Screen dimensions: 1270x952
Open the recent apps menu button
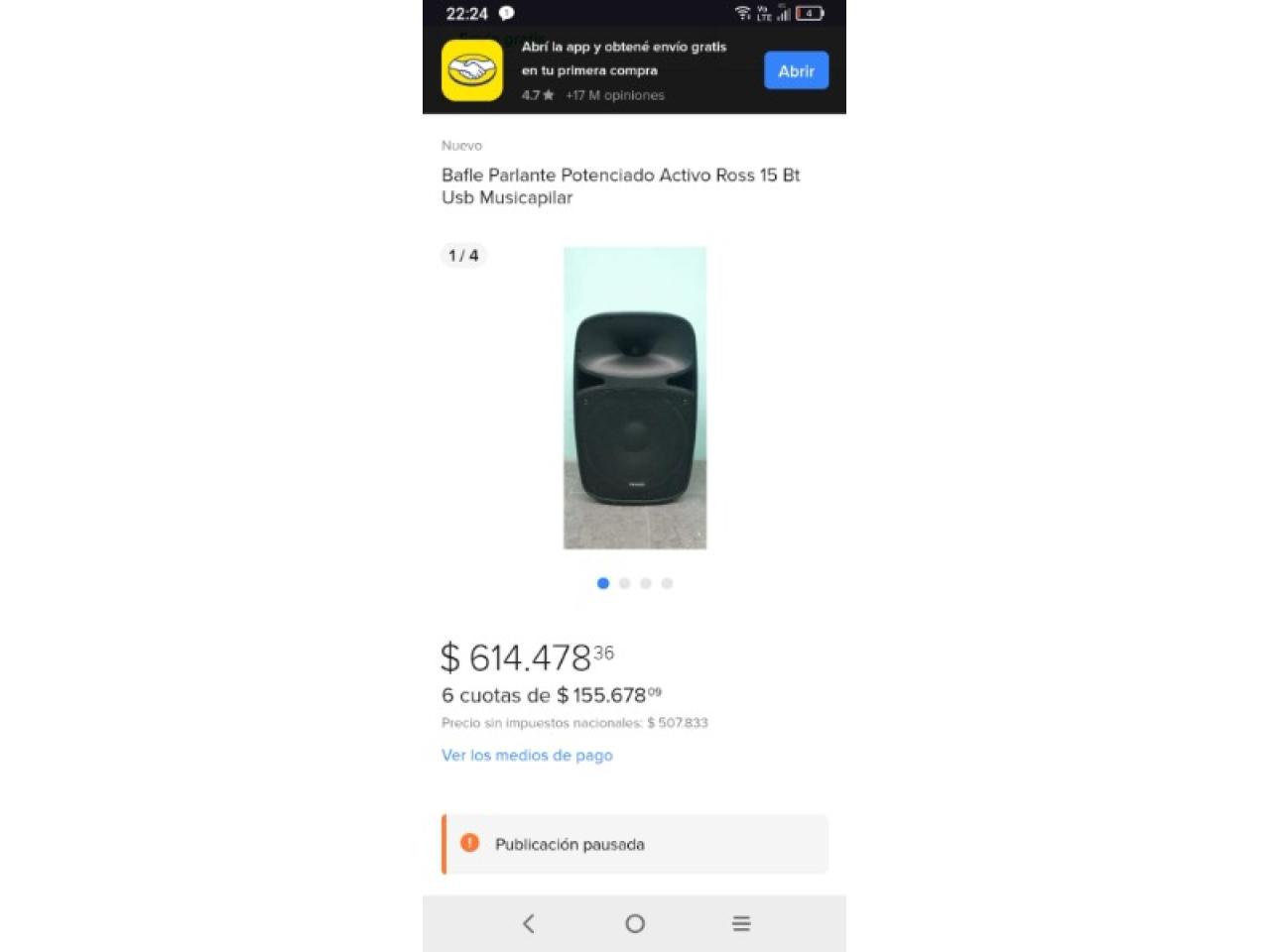tap(741, 923)
